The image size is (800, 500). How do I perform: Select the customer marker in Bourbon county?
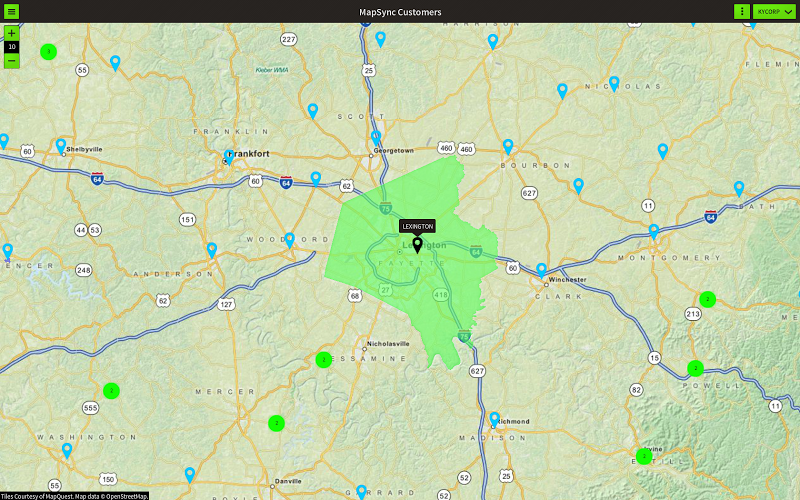point(508,146)
